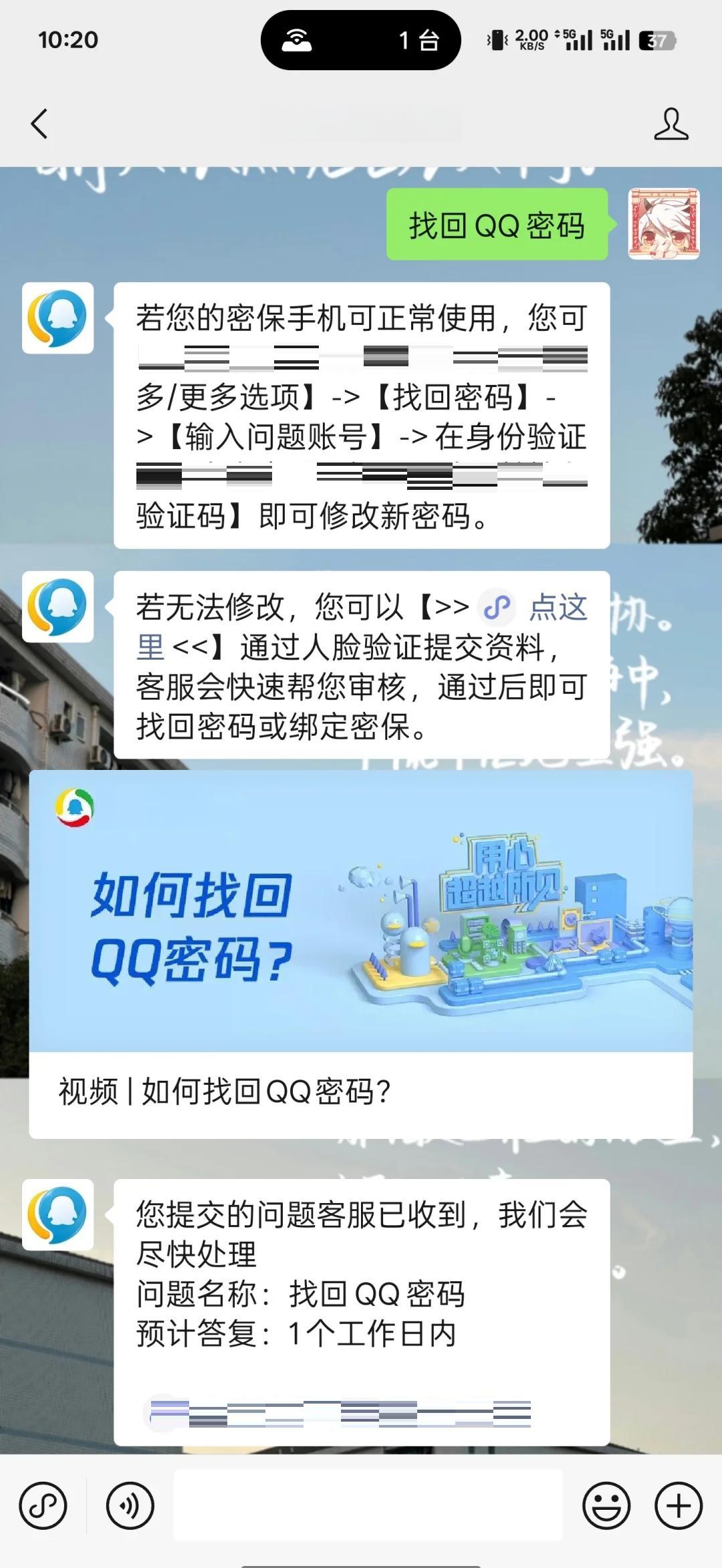View my avatar next to 找回QQ密码
This screenshot has height=1568, width=722.
(x=663, y=224)
